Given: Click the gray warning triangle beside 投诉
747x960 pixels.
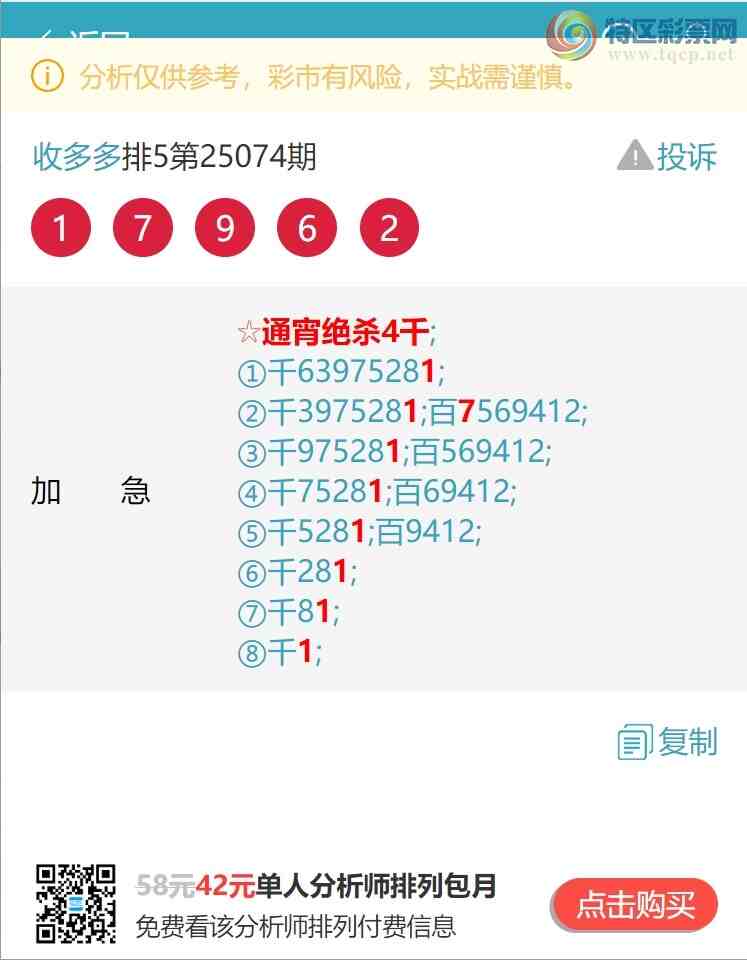Looking at the screenshot, I should 633,158.
